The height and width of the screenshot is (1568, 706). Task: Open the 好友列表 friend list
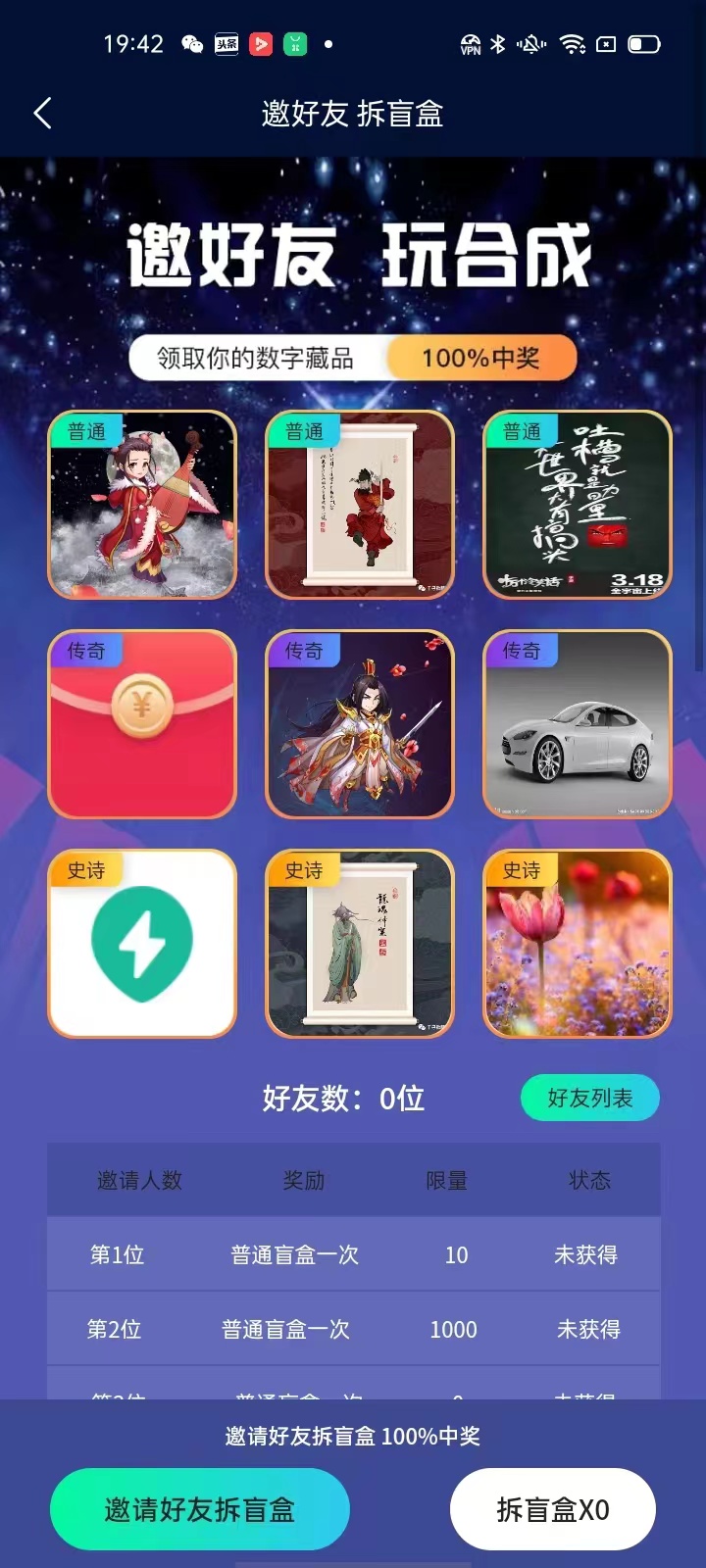589,1098
